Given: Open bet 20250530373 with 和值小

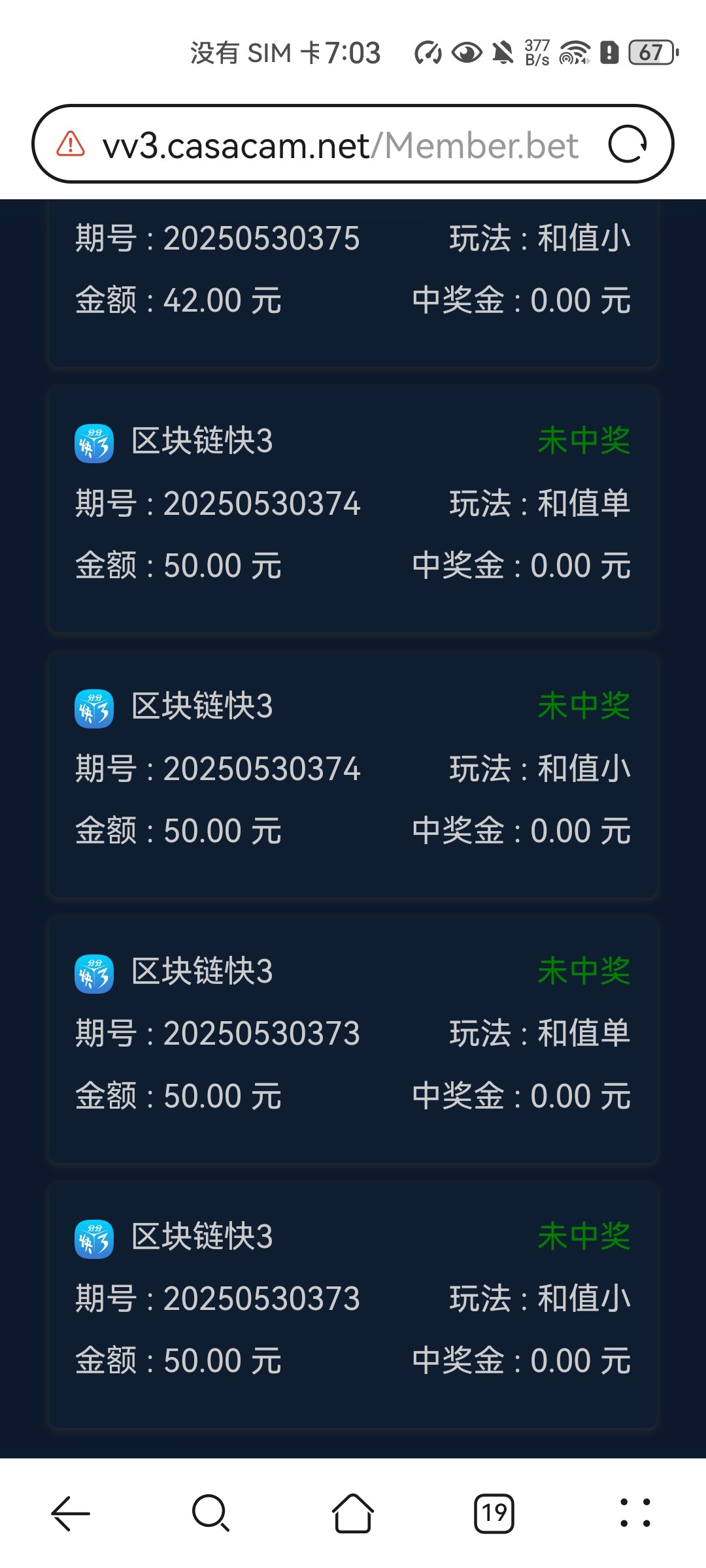Looking at the screenshot, I should [353, 1305].
